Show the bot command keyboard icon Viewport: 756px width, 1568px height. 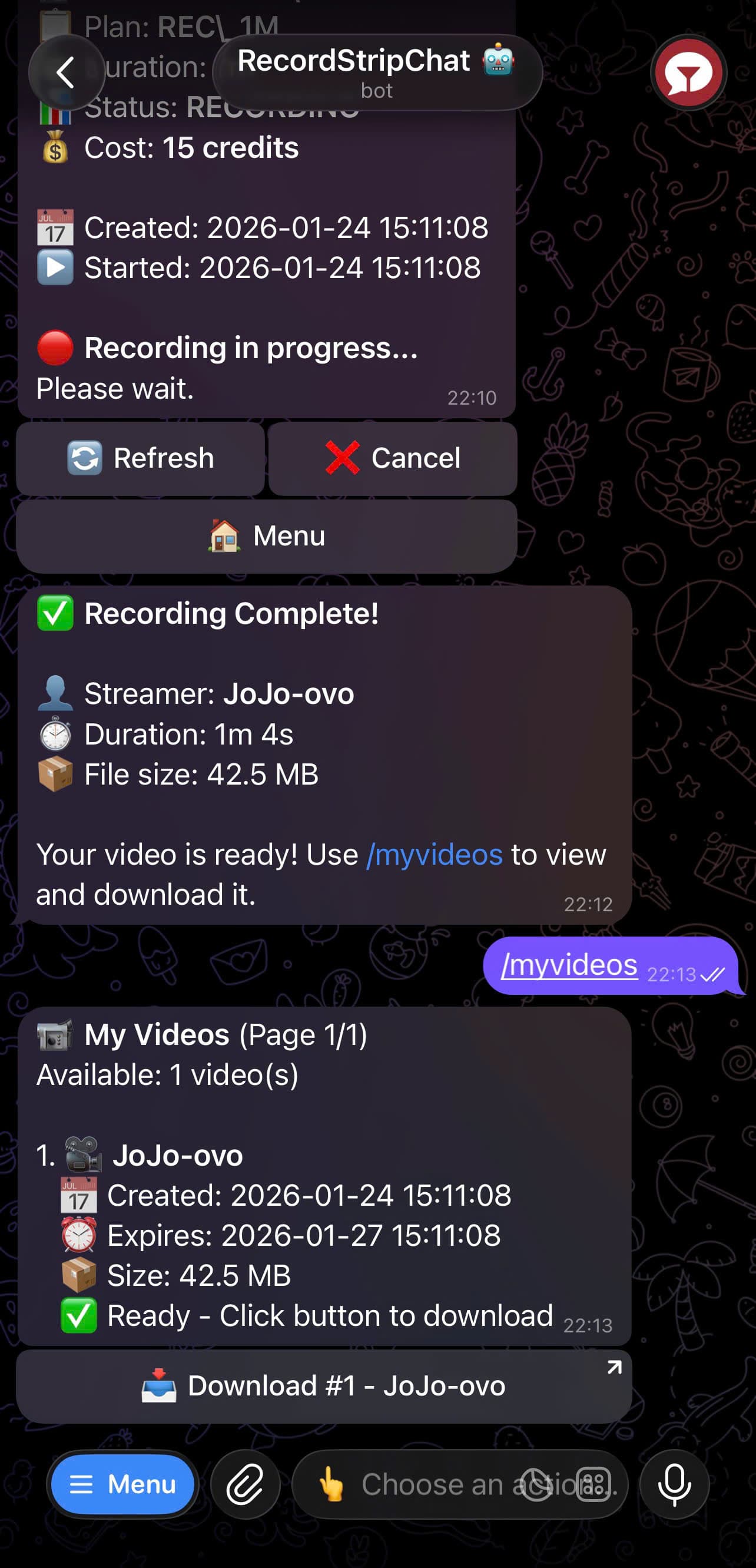pos(593,1484)
